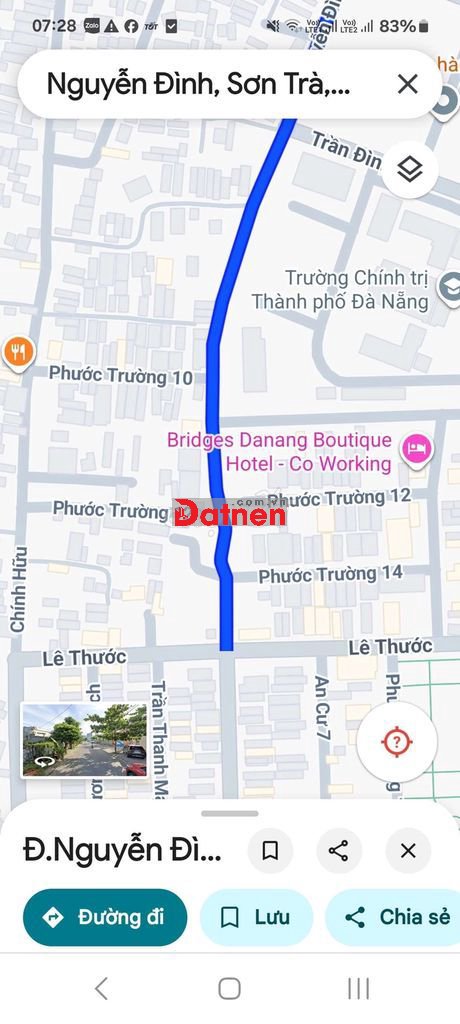Open the Street View thumbnail
The height and width of the screenshot is (1024, 460).
[84, 740]
